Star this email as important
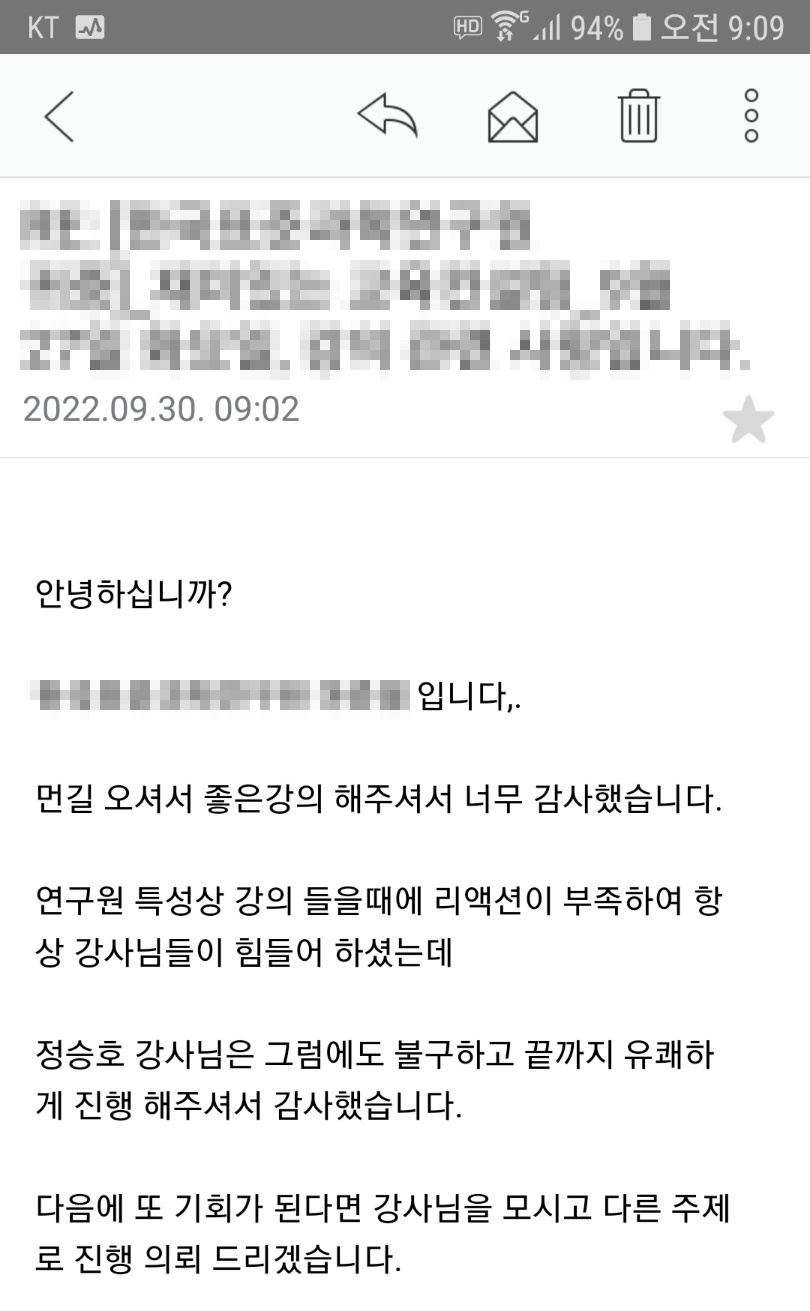 748,421
